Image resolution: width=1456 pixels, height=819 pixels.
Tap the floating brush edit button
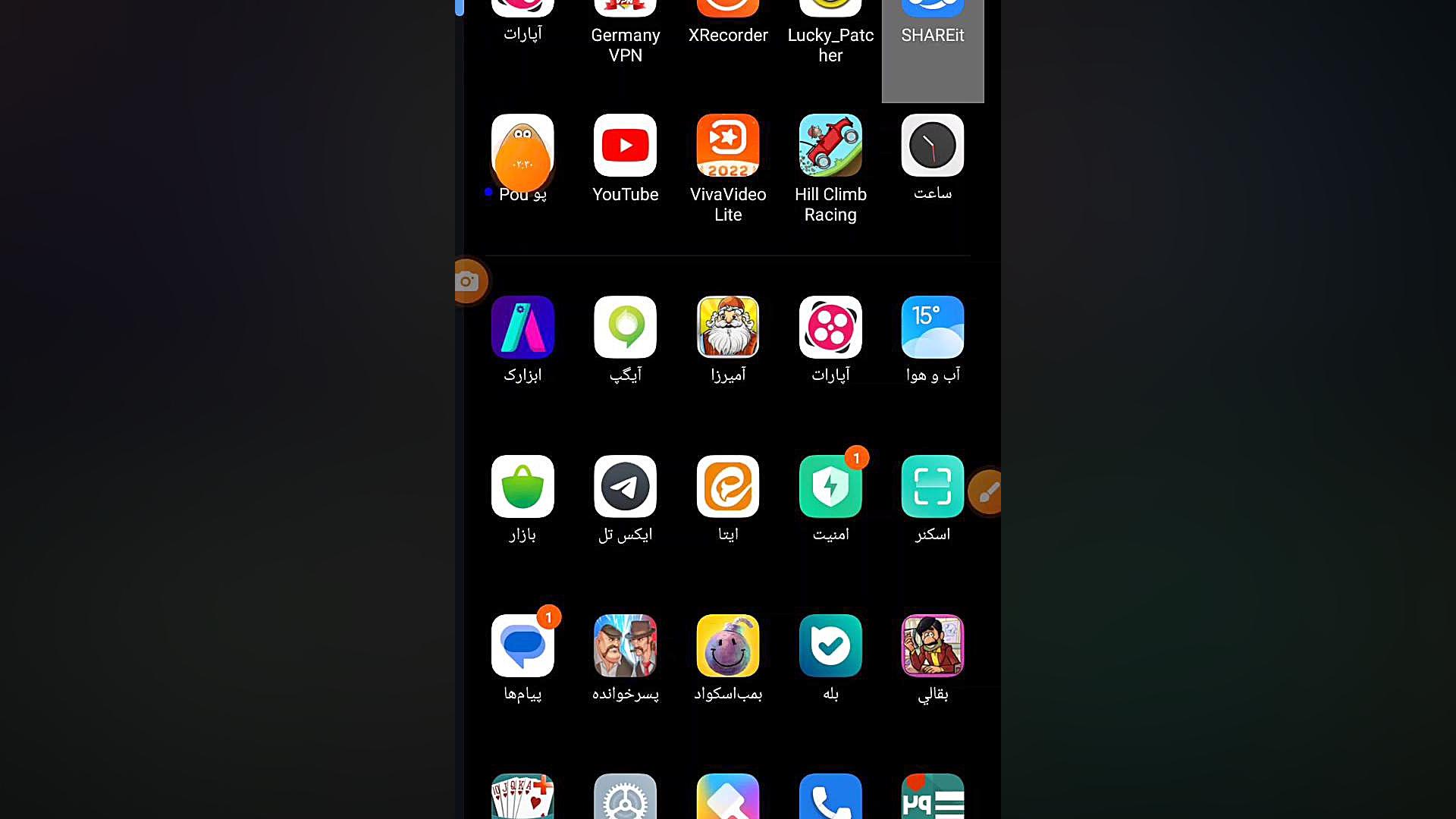[987, 493]
